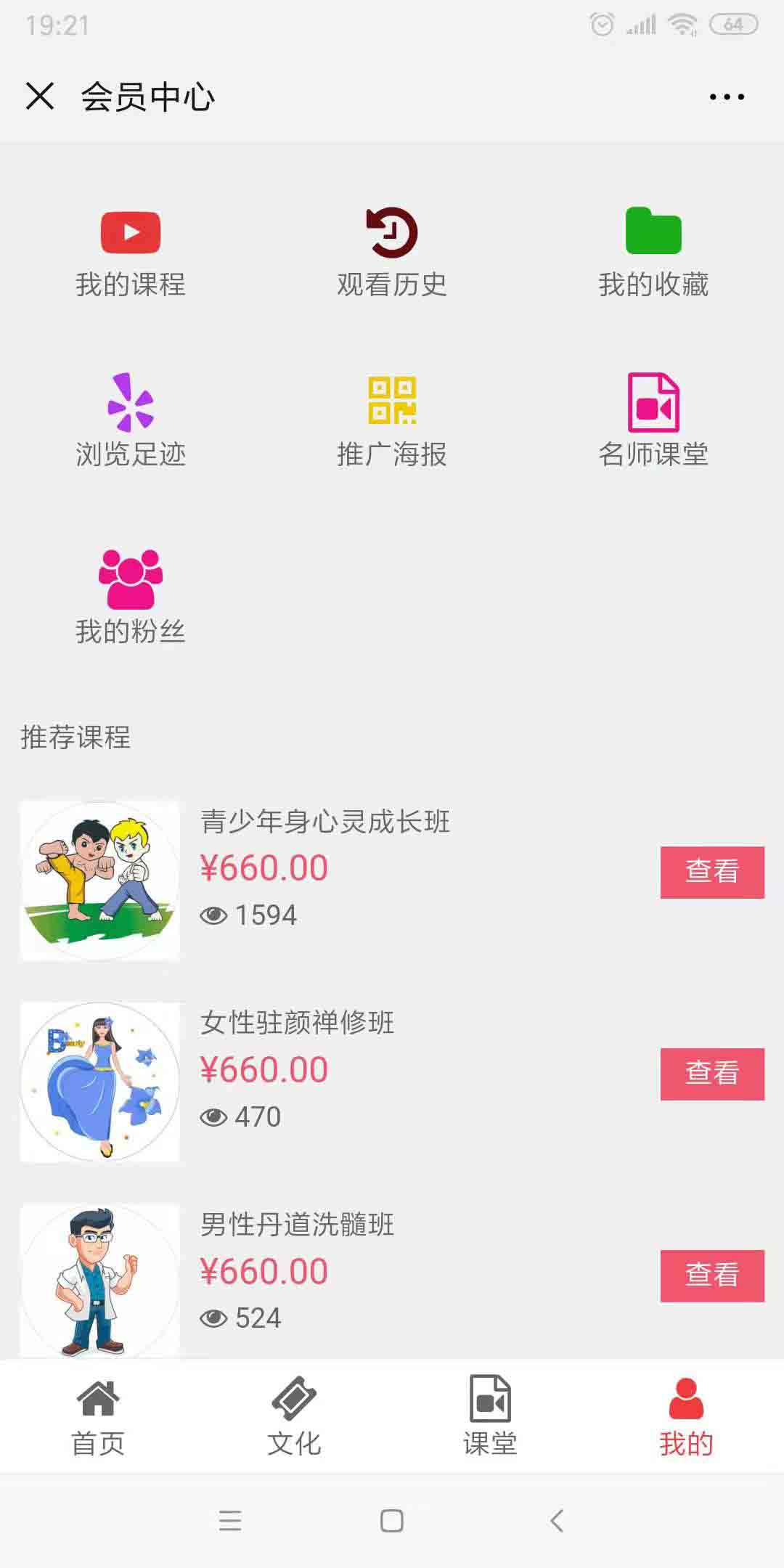Image resolution: width=784 pixels, height=1568 pixels.
Task: Click 查看 for 女性驻颜禅修班
Action: tap(712, 1075)
